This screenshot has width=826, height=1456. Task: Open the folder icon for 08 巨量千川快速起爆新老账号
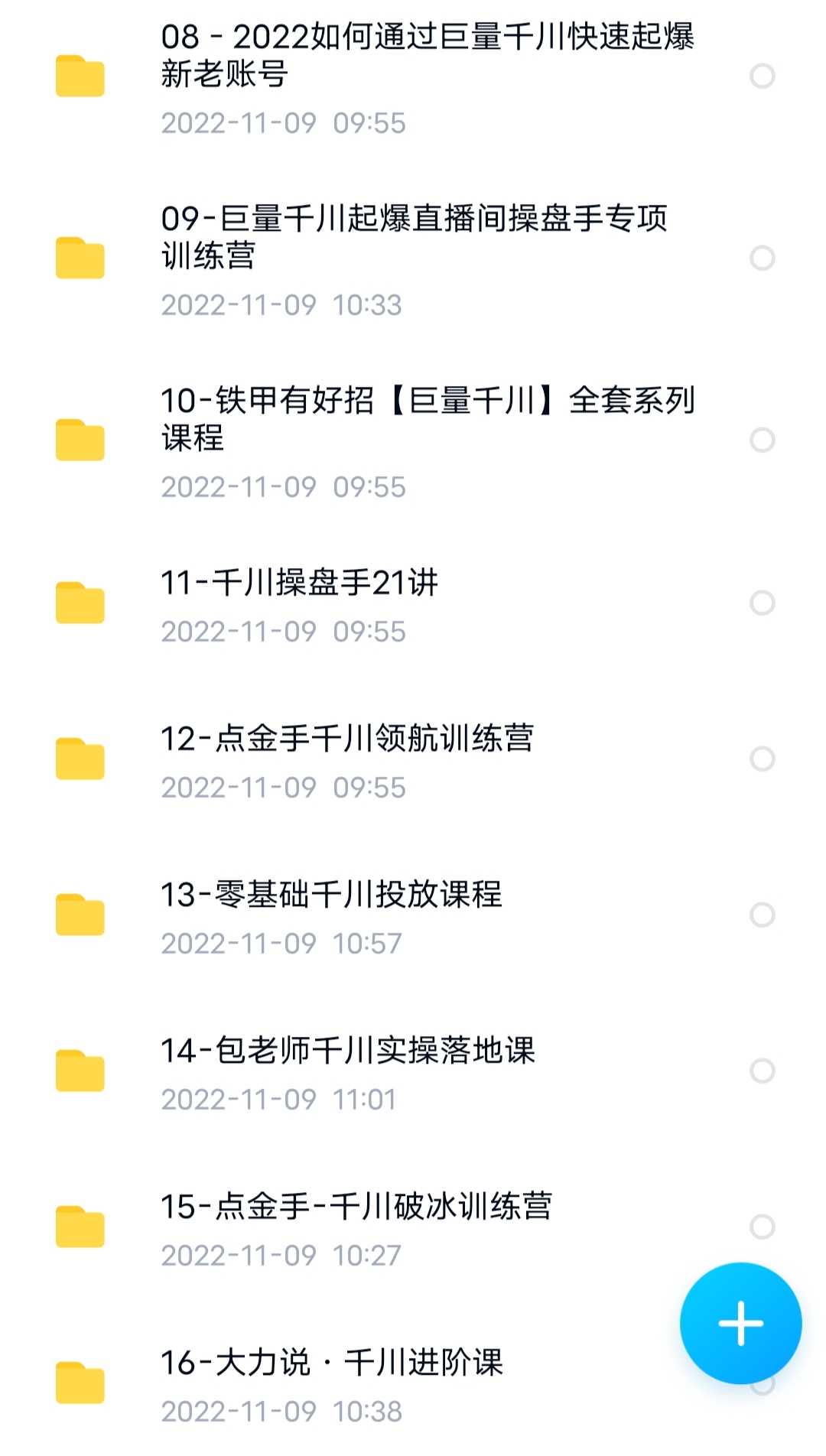click(x=82, y=76)
